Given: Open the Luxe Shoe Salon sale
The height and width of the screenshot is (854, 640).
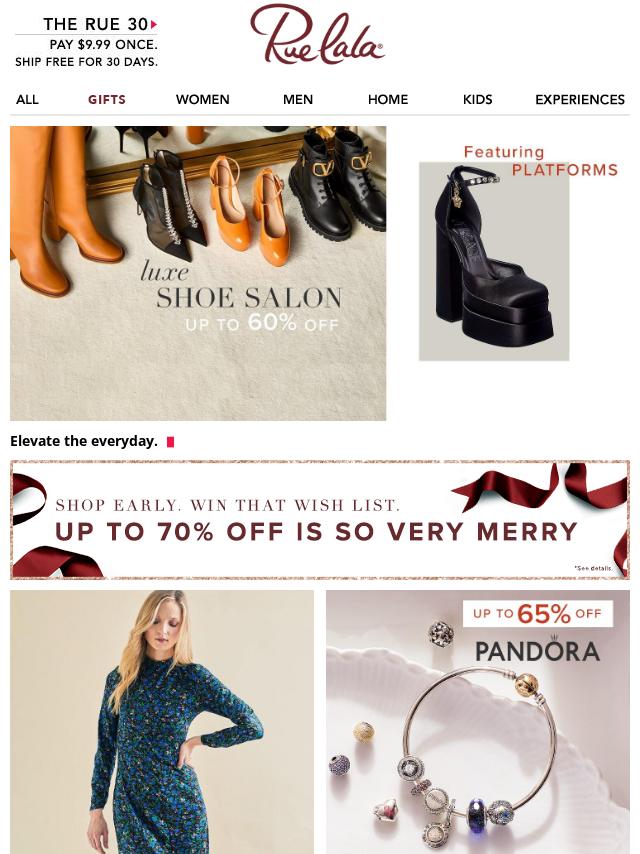Looking at the screenshot, I should tap(198, 273).
